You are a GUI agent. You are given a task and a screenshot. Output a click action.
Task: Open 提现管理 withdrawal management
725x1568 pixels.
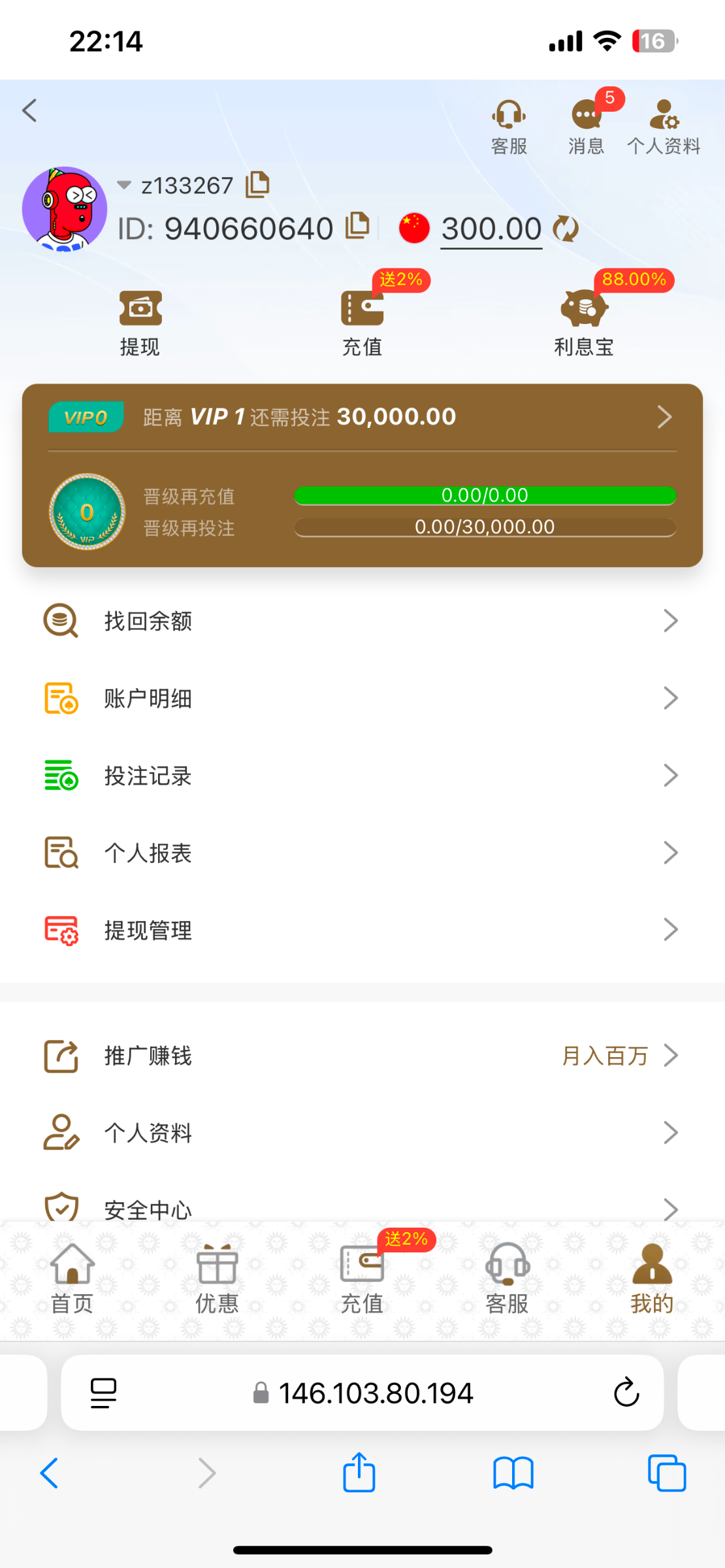click(362, 930)
